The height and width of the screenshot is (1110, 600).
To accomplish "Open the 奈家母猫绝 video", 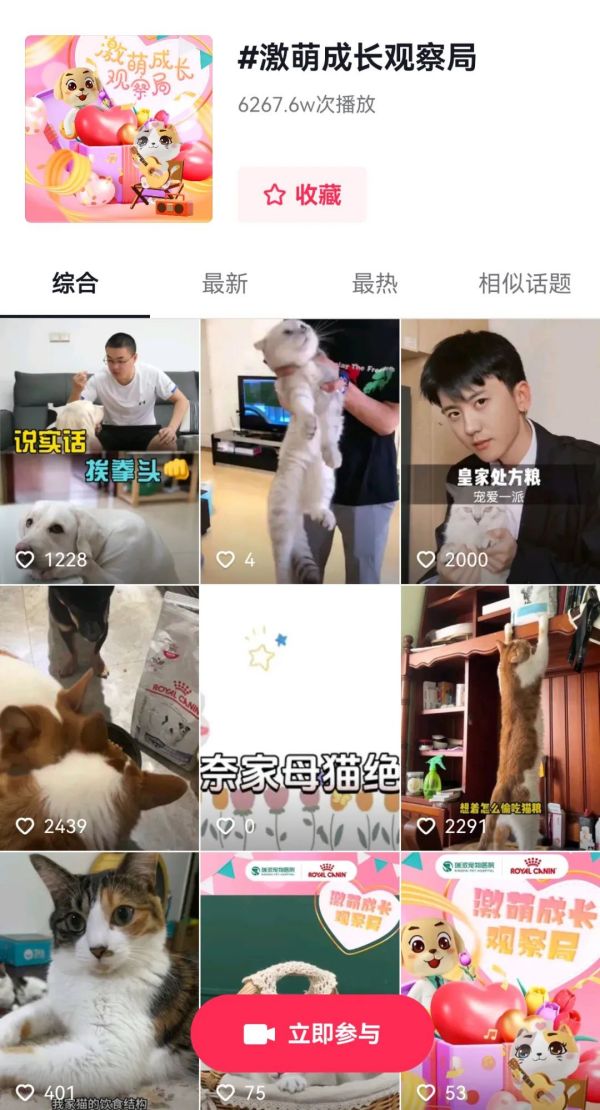I will pyautogui.click(x=300, y=717).
